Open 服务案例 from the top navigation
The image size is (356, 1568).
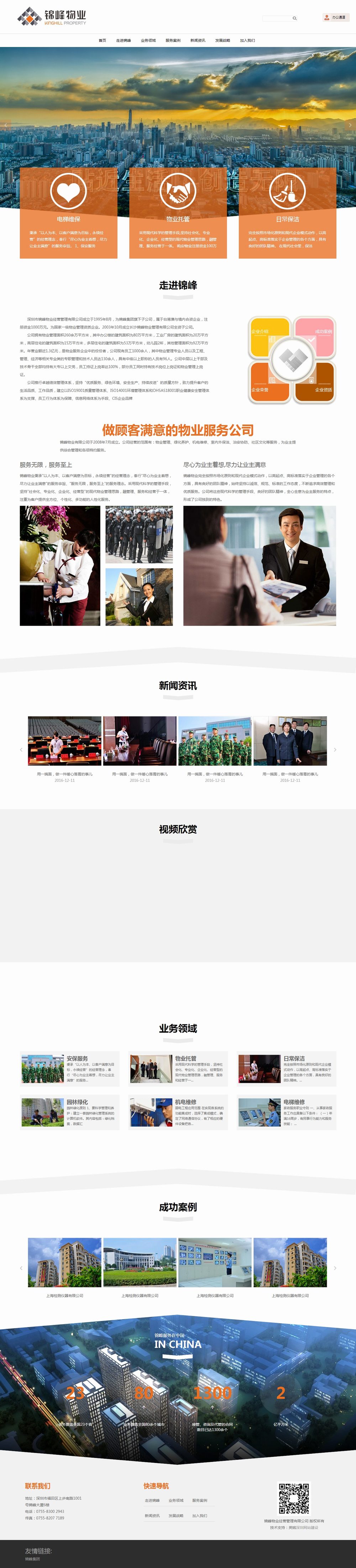173,40
